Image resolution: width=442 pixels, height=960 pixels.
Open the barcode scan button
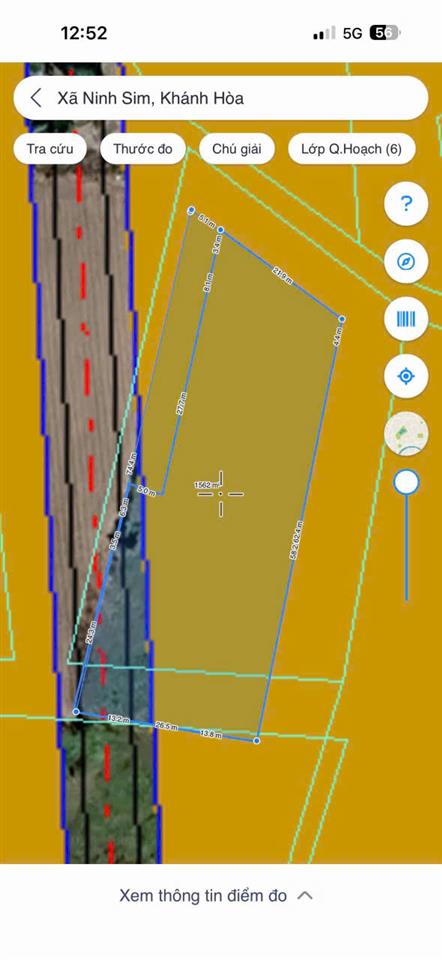point(406,319)
